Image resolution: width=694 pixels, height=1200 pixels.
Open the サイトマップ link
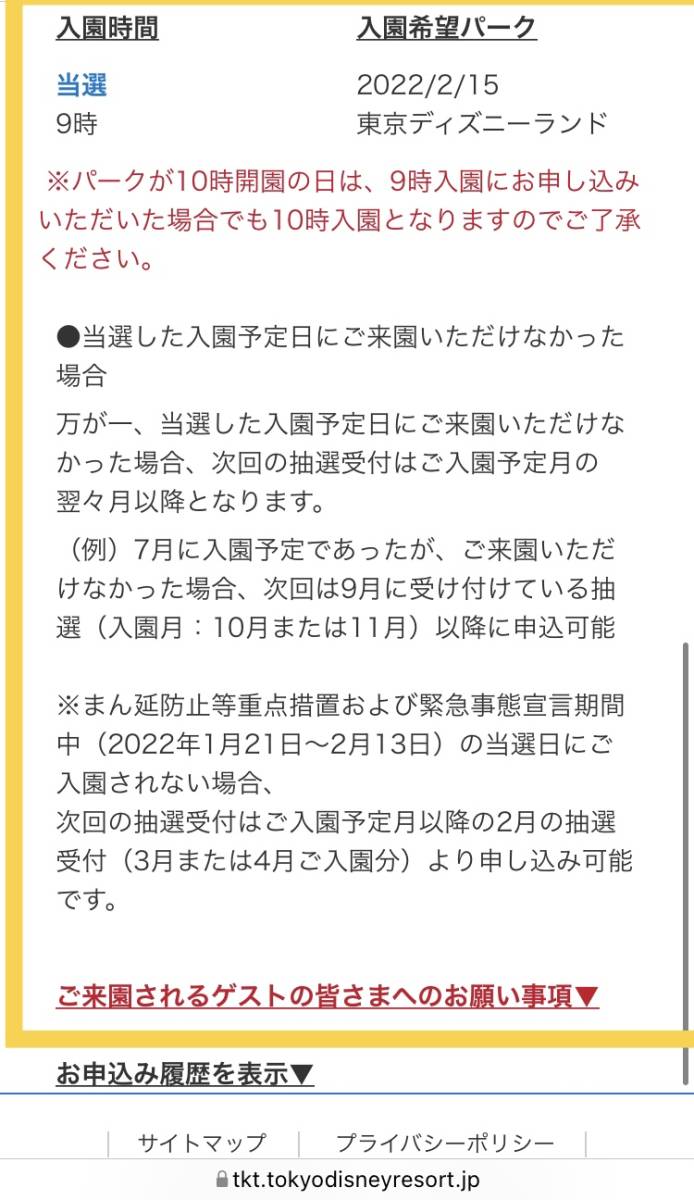click(202, 1143)
